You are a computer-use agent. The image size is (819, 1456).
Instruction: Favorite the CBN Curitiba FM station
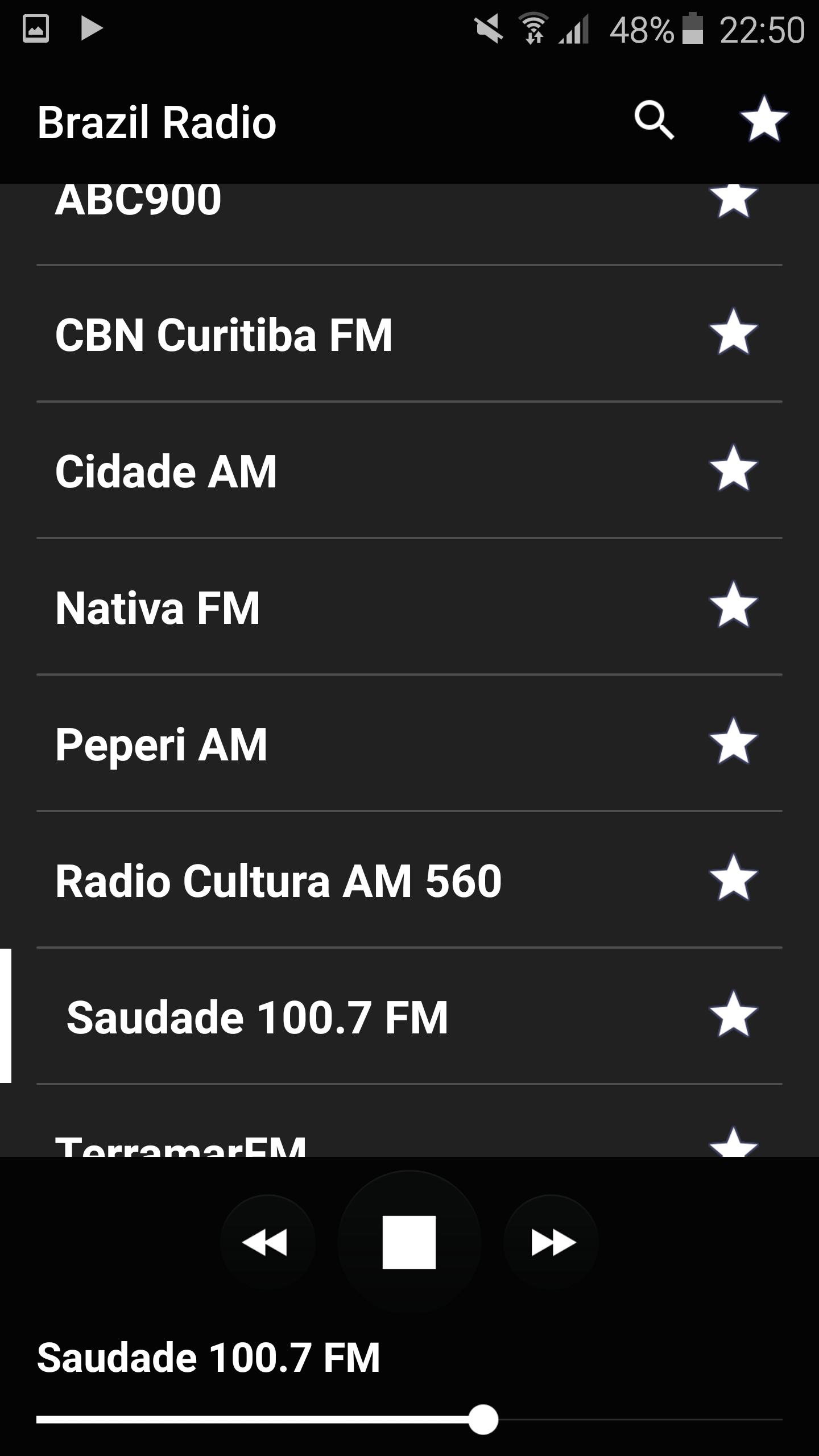click(734, 332)
